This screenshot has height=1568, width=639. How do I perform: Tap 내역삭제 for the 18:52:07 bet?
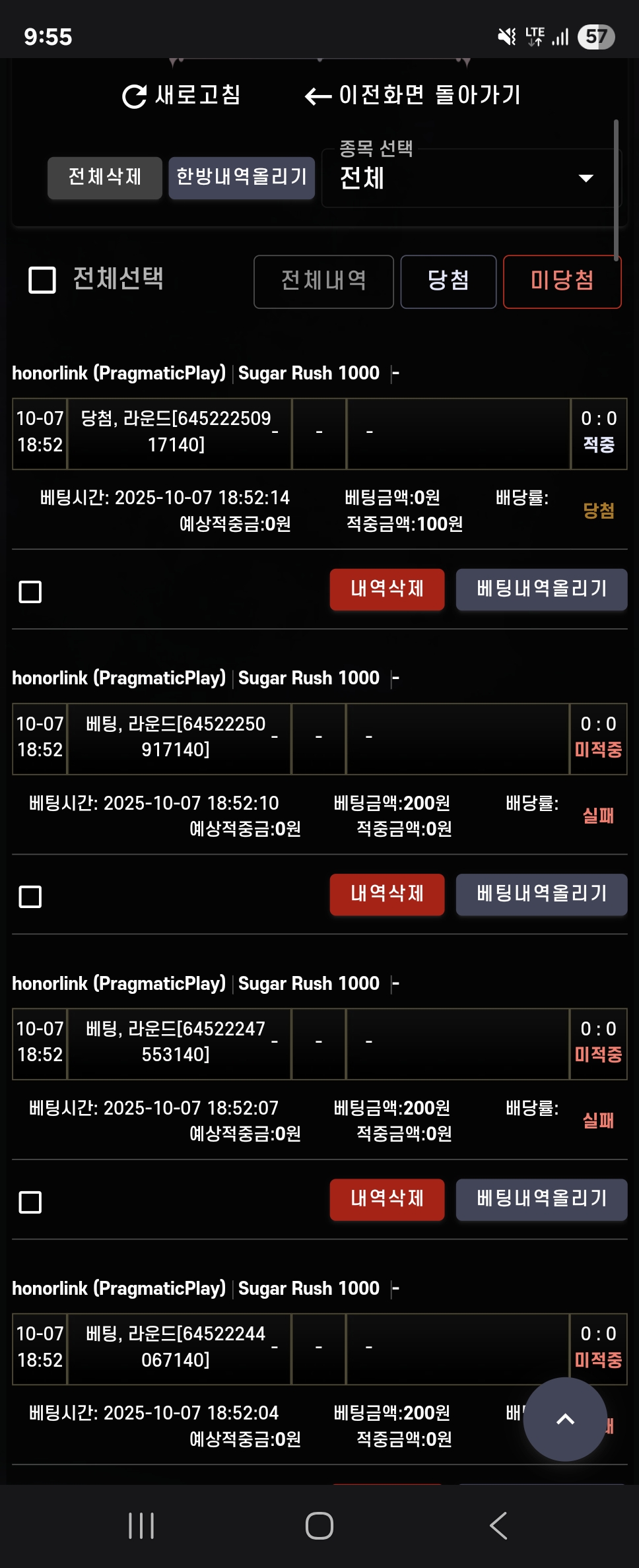tap(387, 1198)
